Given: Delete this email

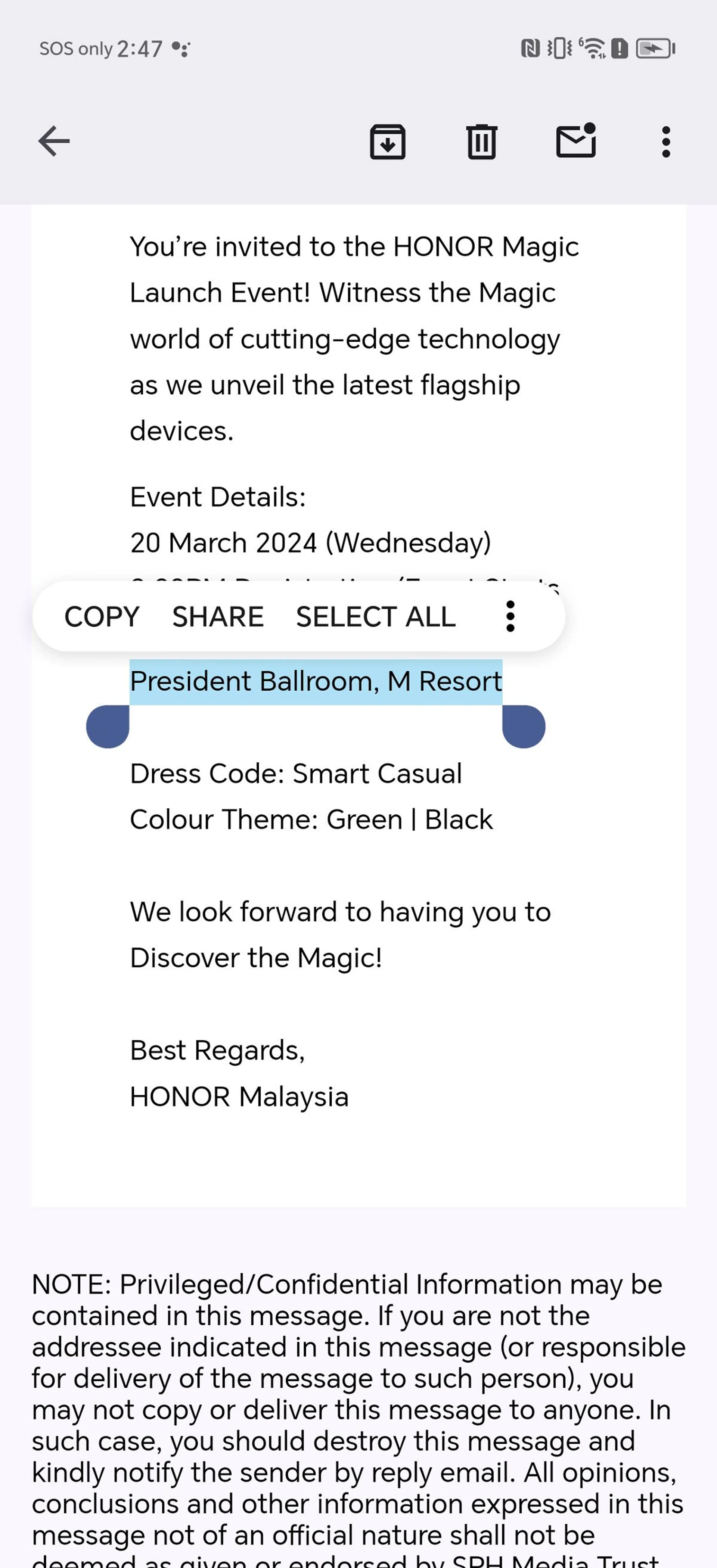Looking at the screenshot, I should point(481,142).
